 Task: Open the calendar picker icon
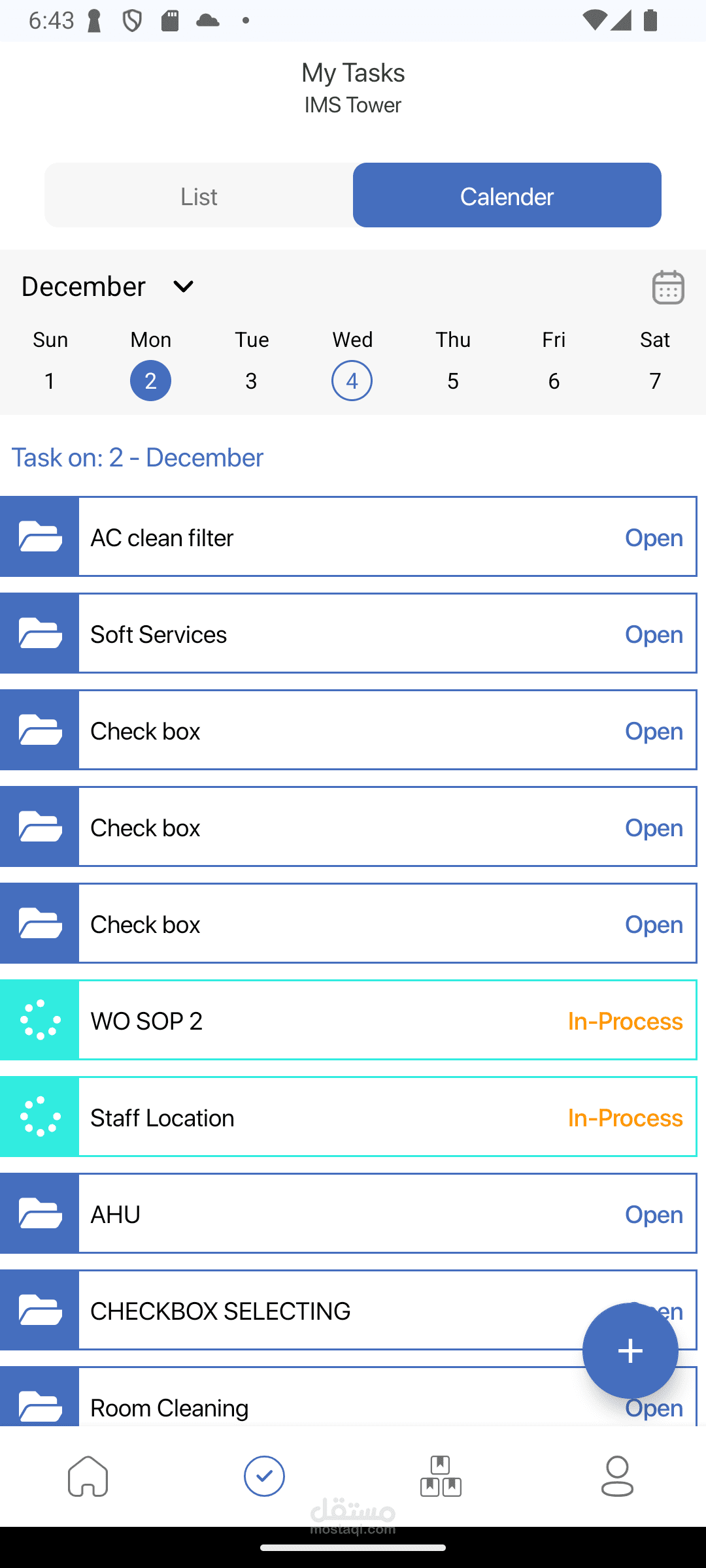(x=667, y=287)
